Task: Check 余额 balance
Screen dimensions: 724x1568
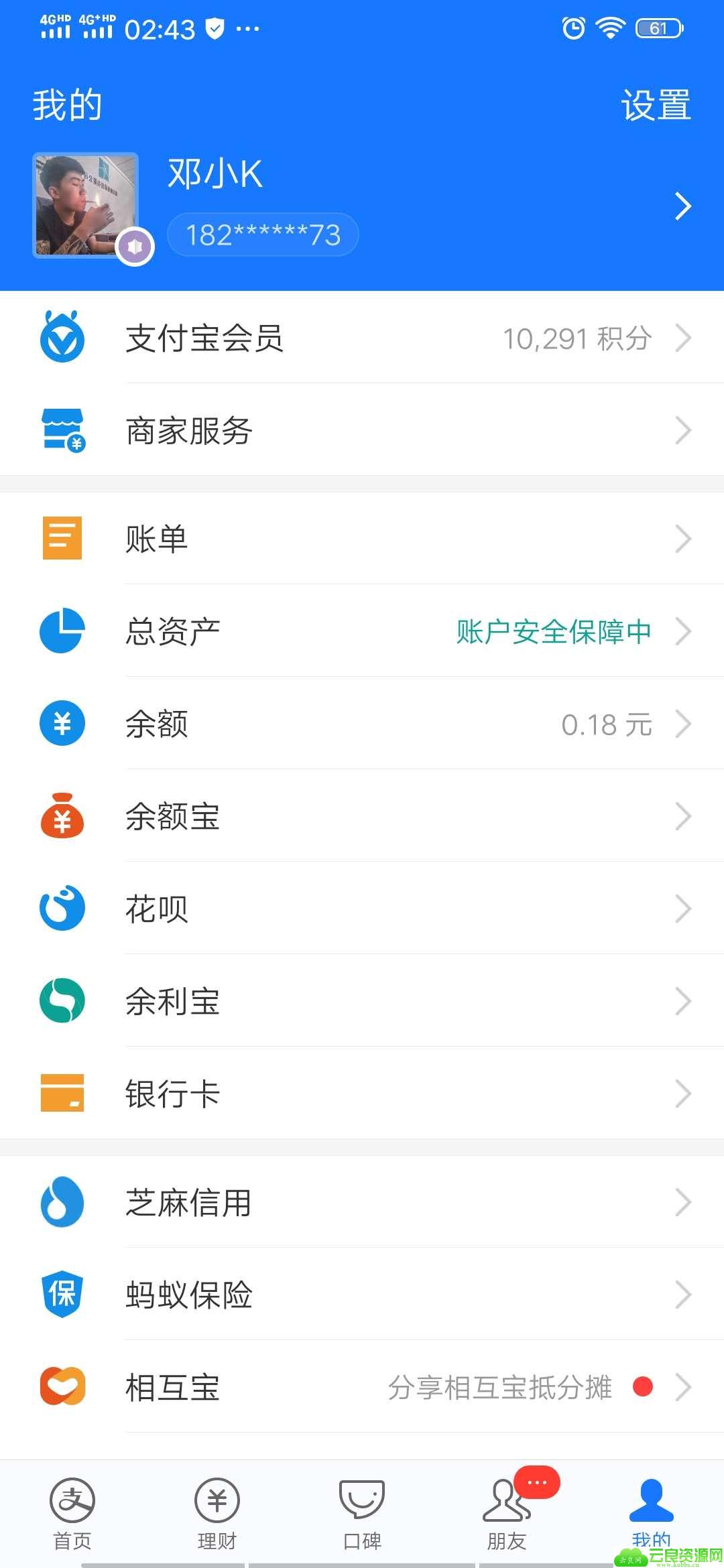Action: 362,724
